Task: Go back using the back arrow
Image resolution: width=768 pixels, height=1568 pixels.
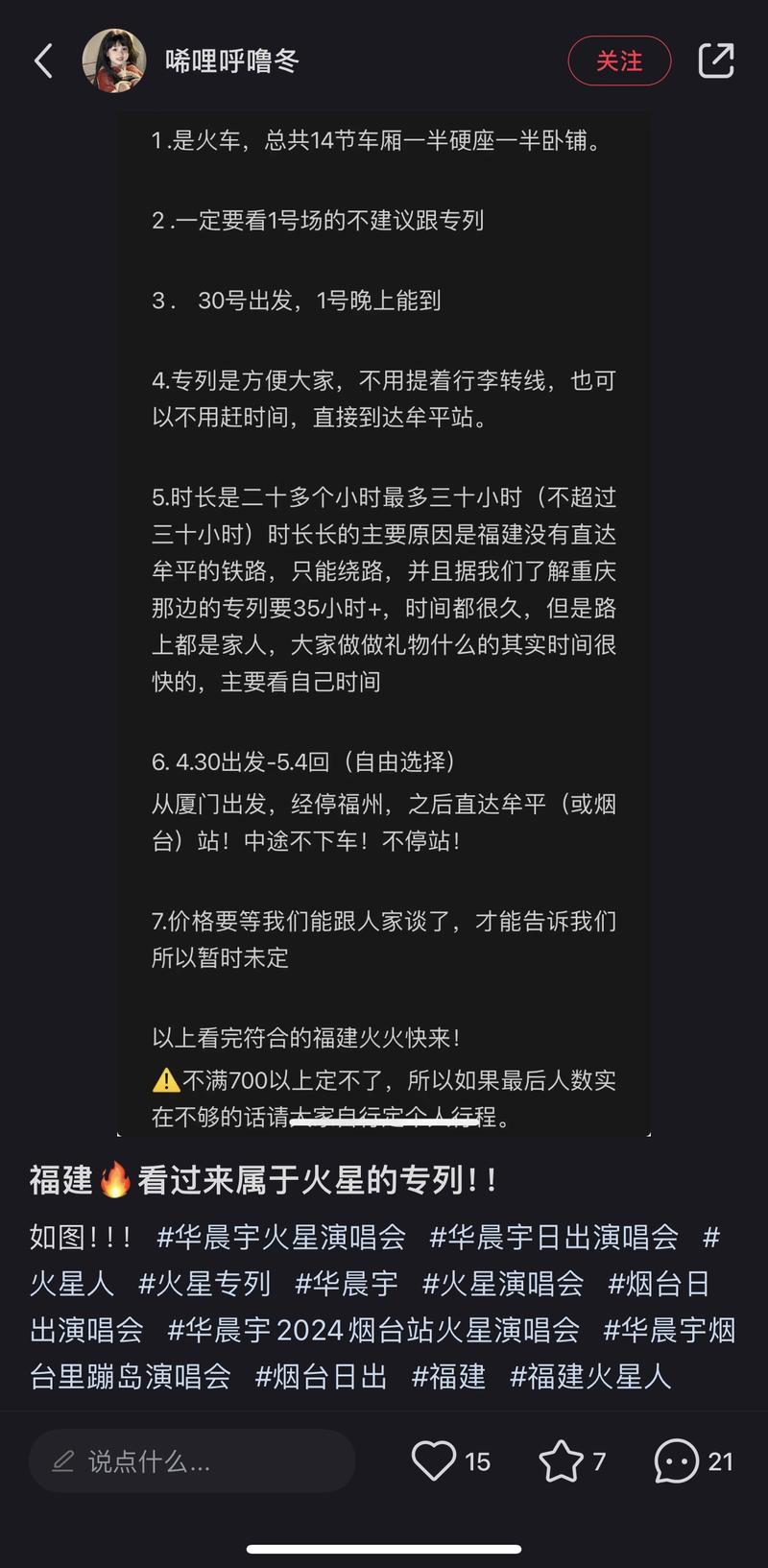Action: [44, 60]
